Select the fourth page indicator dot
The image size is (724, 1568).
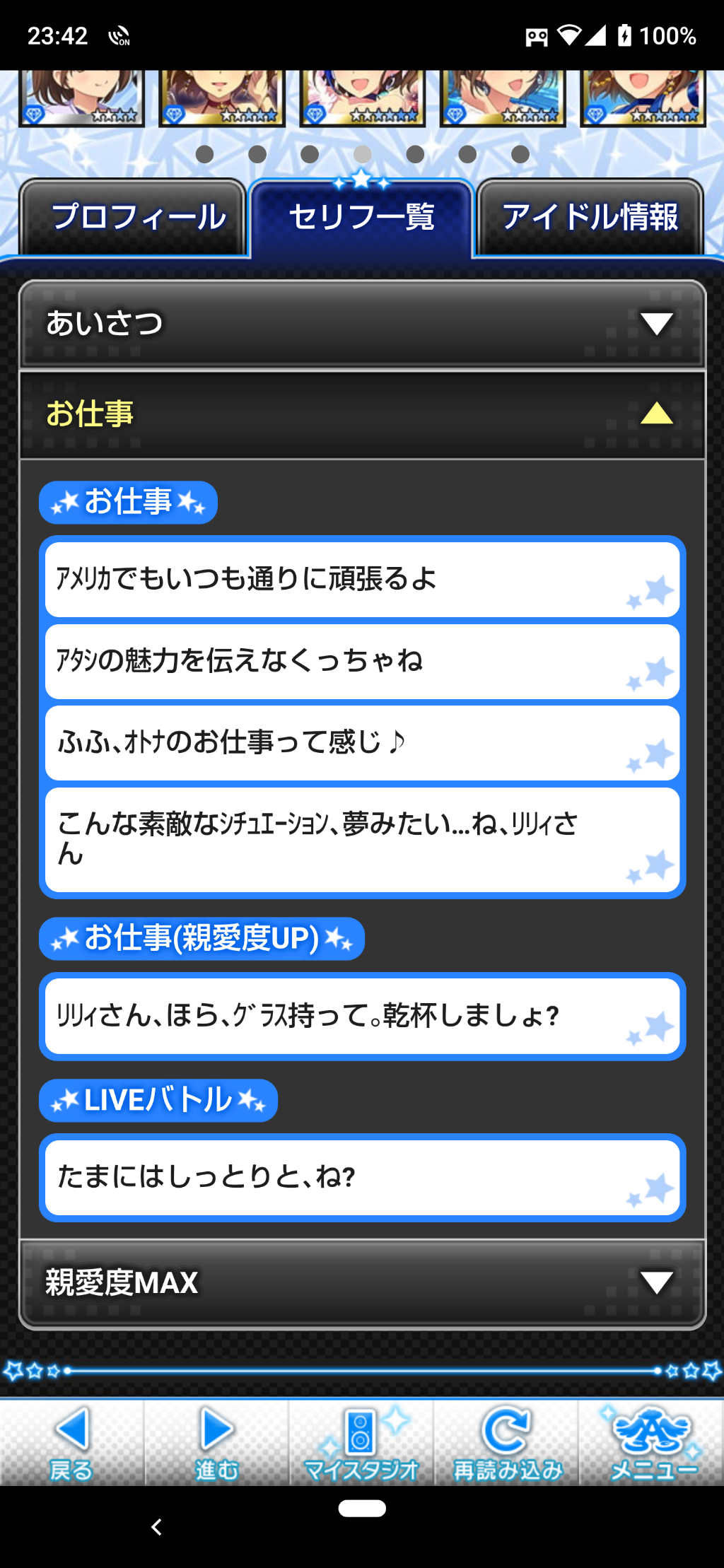tap(363, 152)
